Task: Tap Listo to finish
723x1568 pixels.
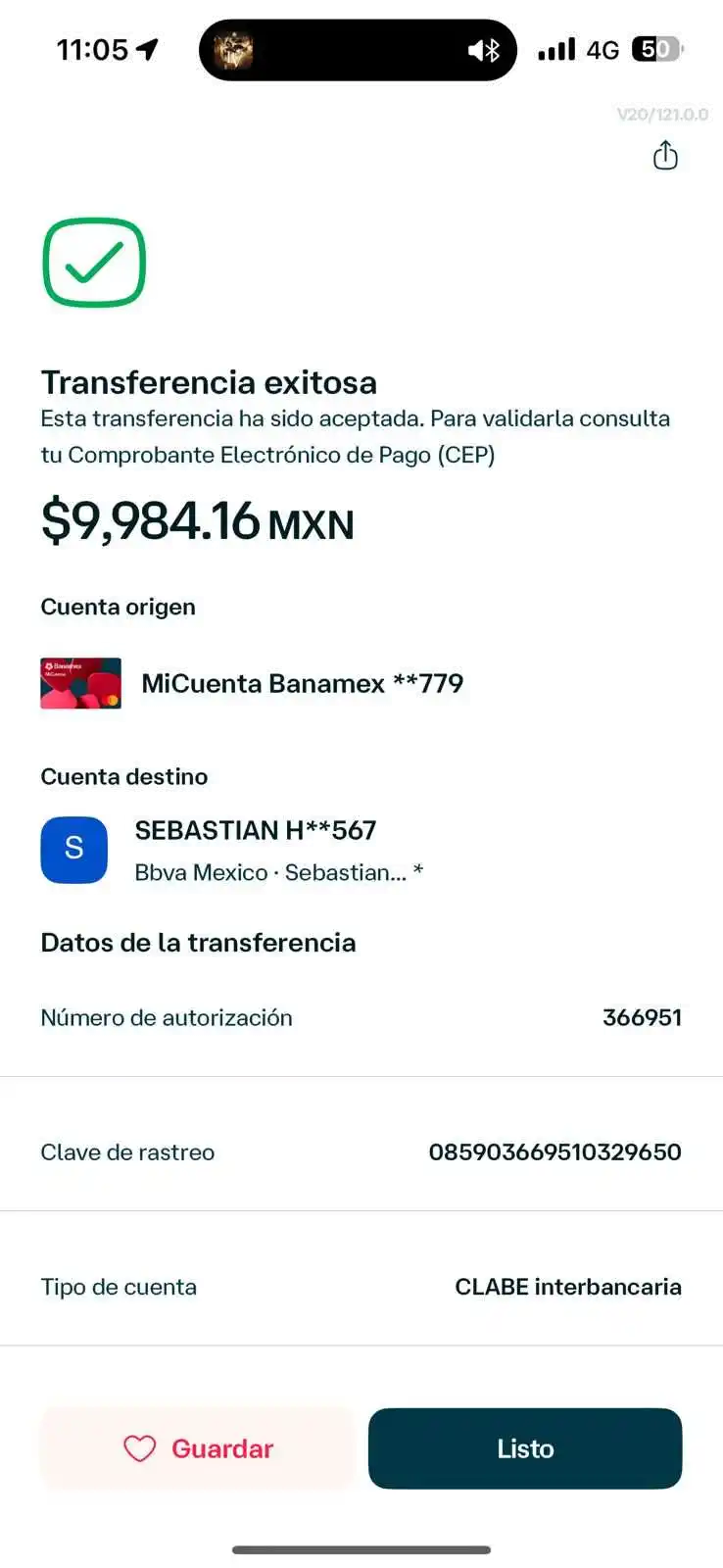Action: click(525, 1448)
